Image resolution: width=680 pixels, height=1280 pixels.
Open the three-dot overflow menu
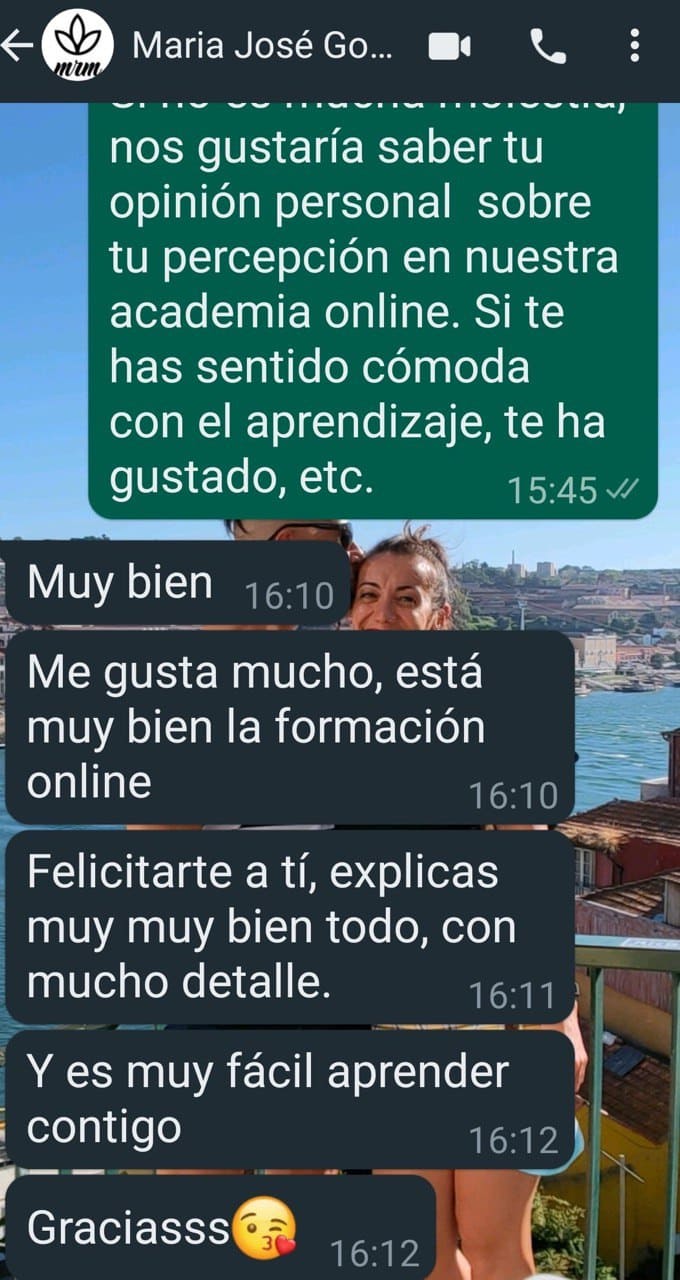coord(635,46)
